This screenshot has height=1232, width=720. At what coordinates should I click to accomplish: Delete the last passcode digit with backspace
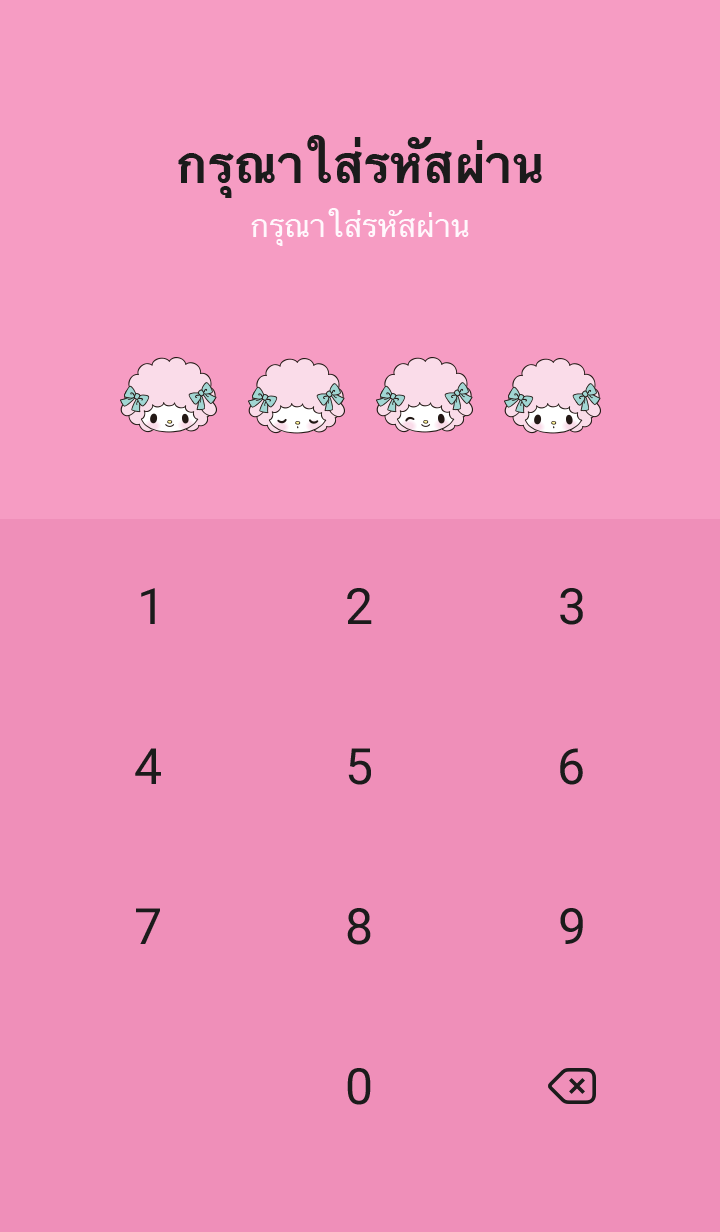pyautogui.click(x=572, y=1086)
